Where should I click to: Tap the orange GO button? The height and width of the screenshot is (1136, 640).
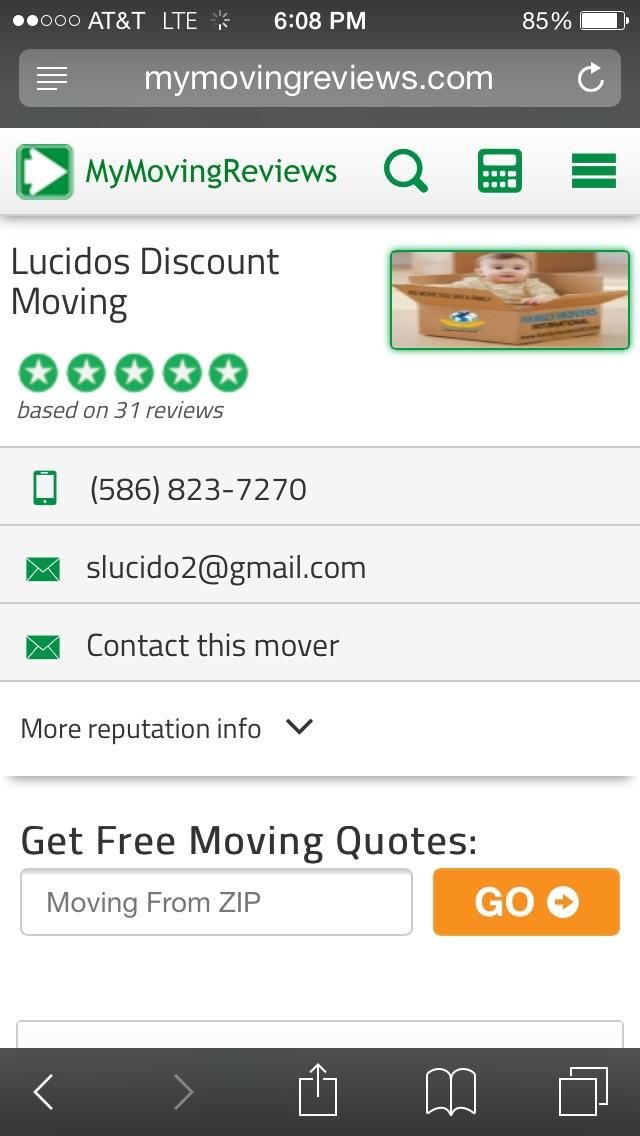click(x=526, y=902)
